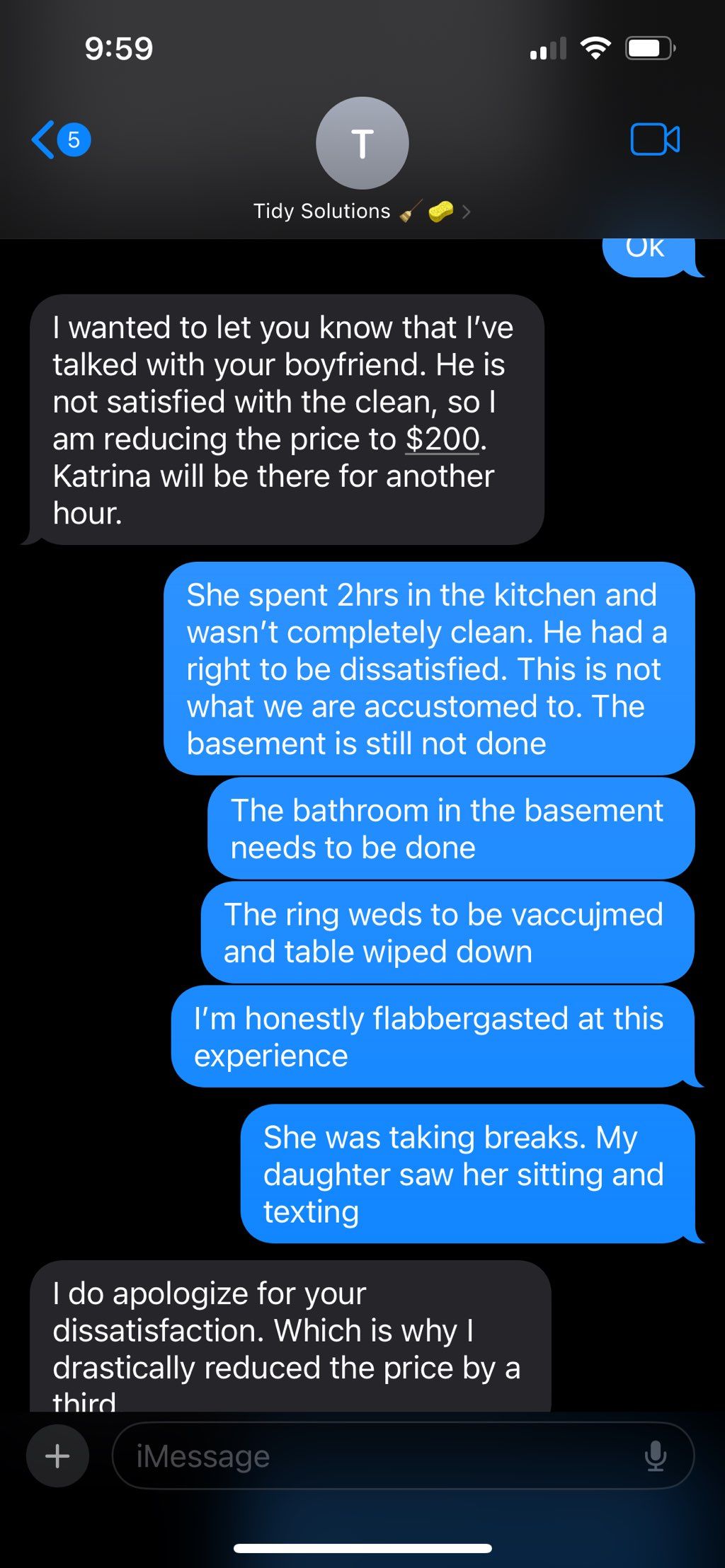Tap the underlined $200 amount link
Viewport: 725px width, 1568px height.
443,439
